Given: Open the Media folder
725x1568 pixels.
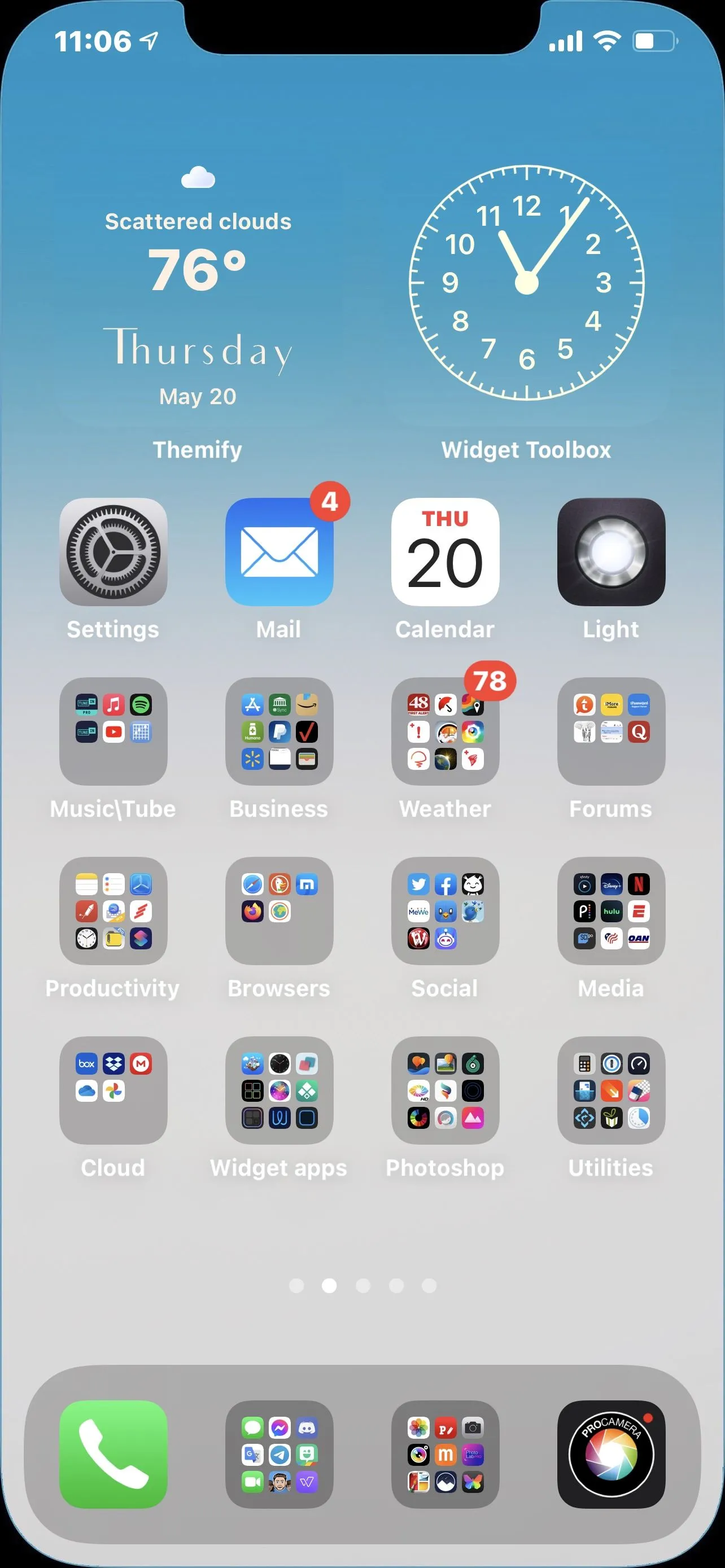Looking at the screenshot, I should click(x=611, y=910).
